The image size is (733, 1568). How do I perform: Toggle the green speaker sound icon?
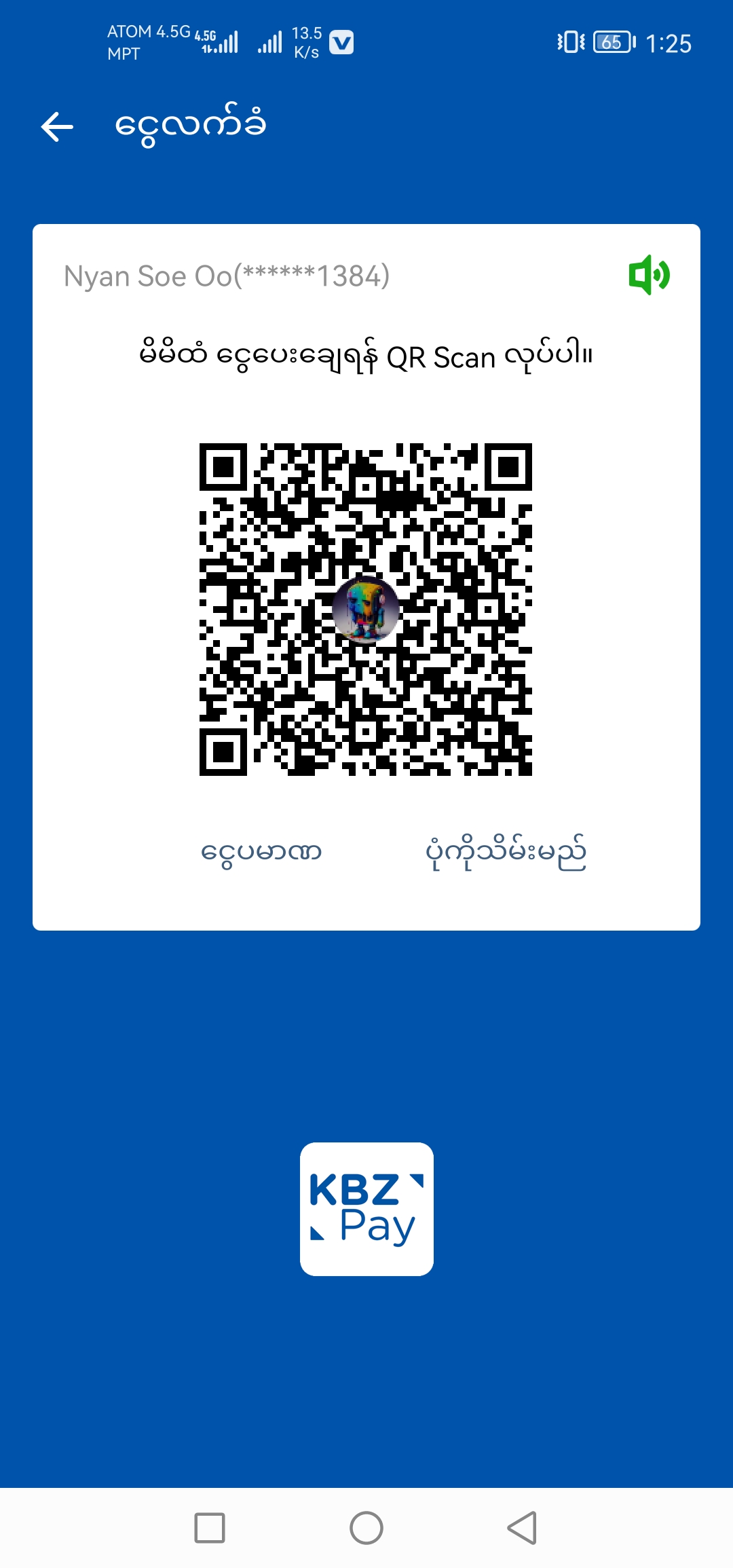[649, 275]
